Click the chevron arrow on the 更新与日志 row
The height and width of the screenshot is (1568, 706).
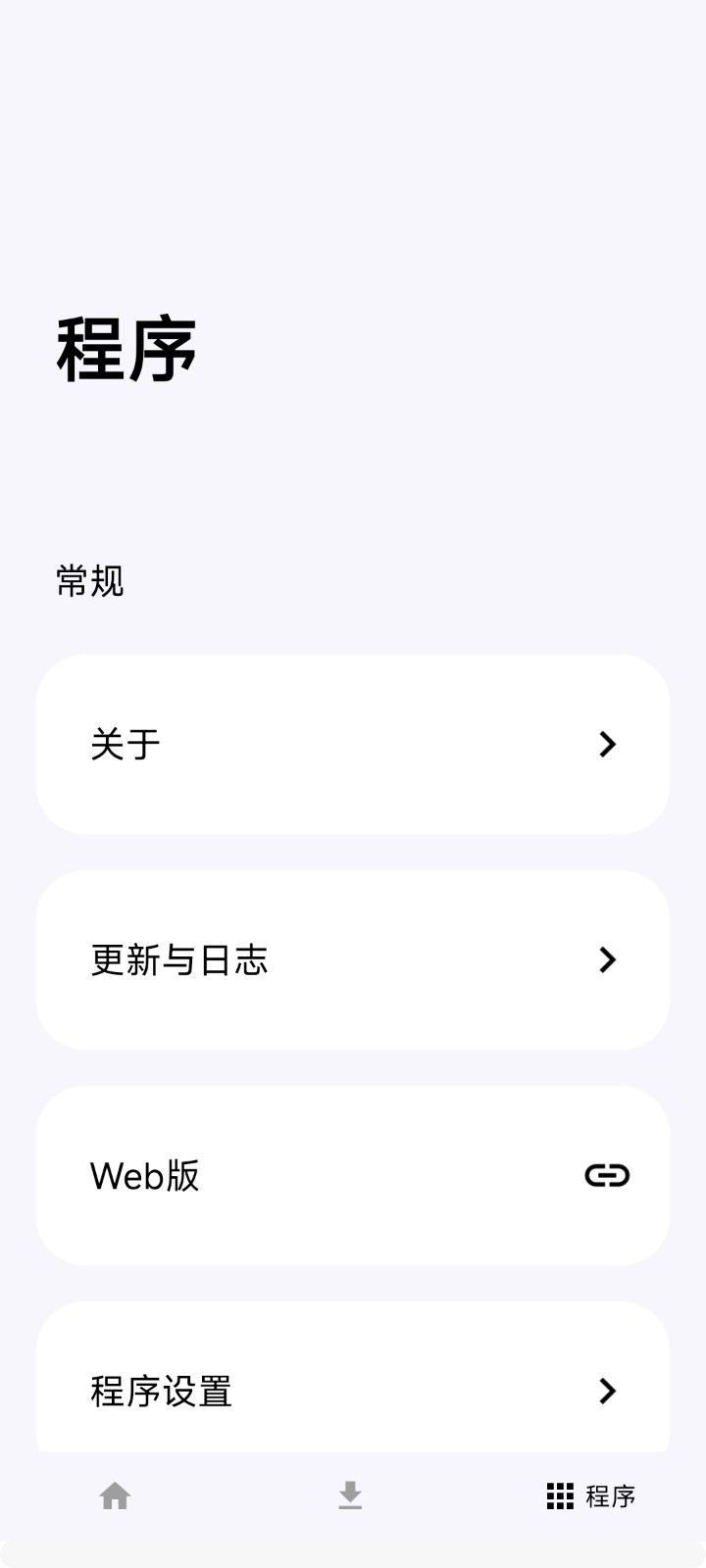tap(608, 960)
